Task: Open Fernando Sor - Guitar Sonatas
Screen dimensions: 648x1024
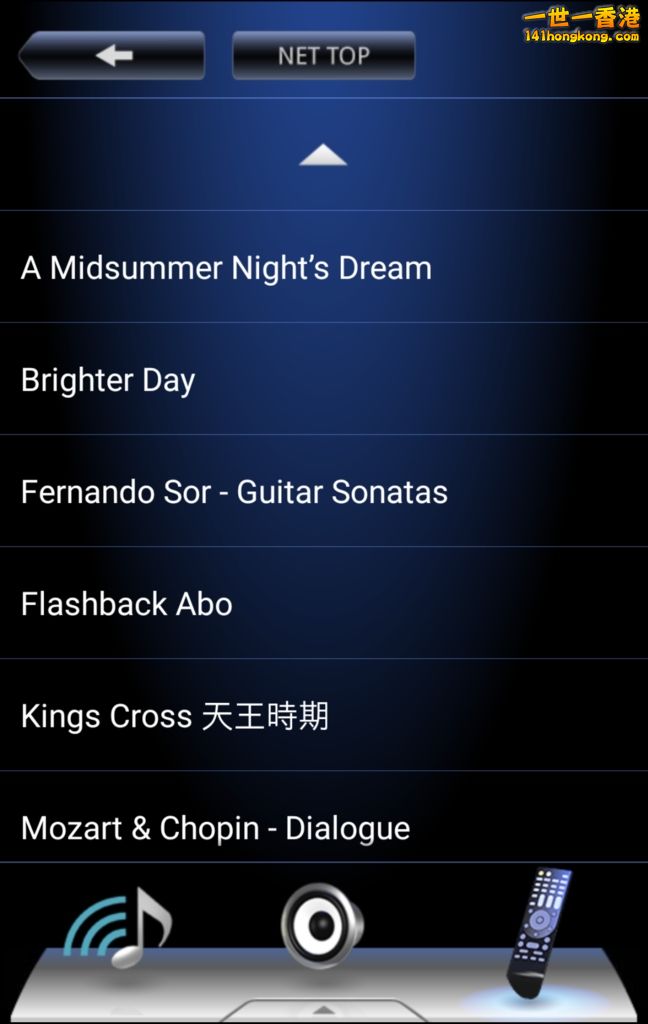Action: (x=234, y=492)
